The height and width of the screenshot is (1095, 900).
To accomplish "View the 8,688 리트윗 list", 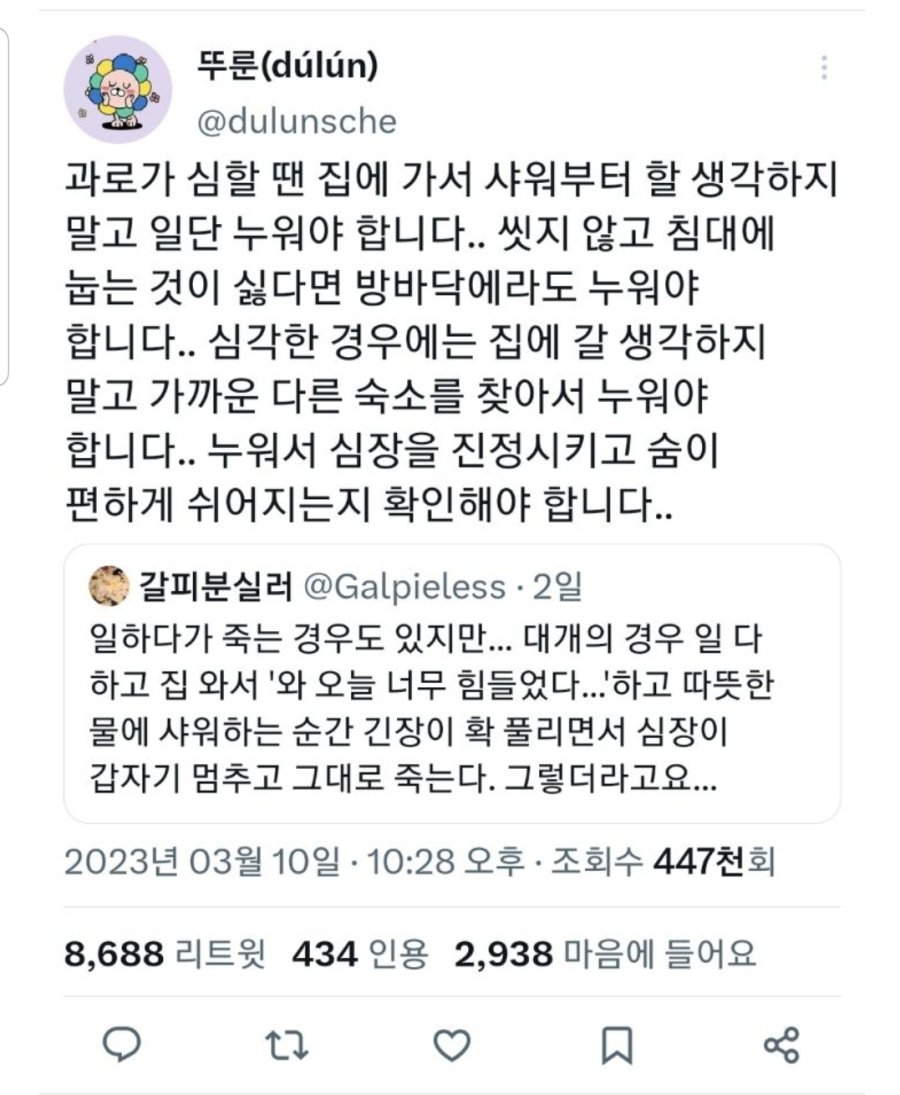I will (x=165, y=954).
